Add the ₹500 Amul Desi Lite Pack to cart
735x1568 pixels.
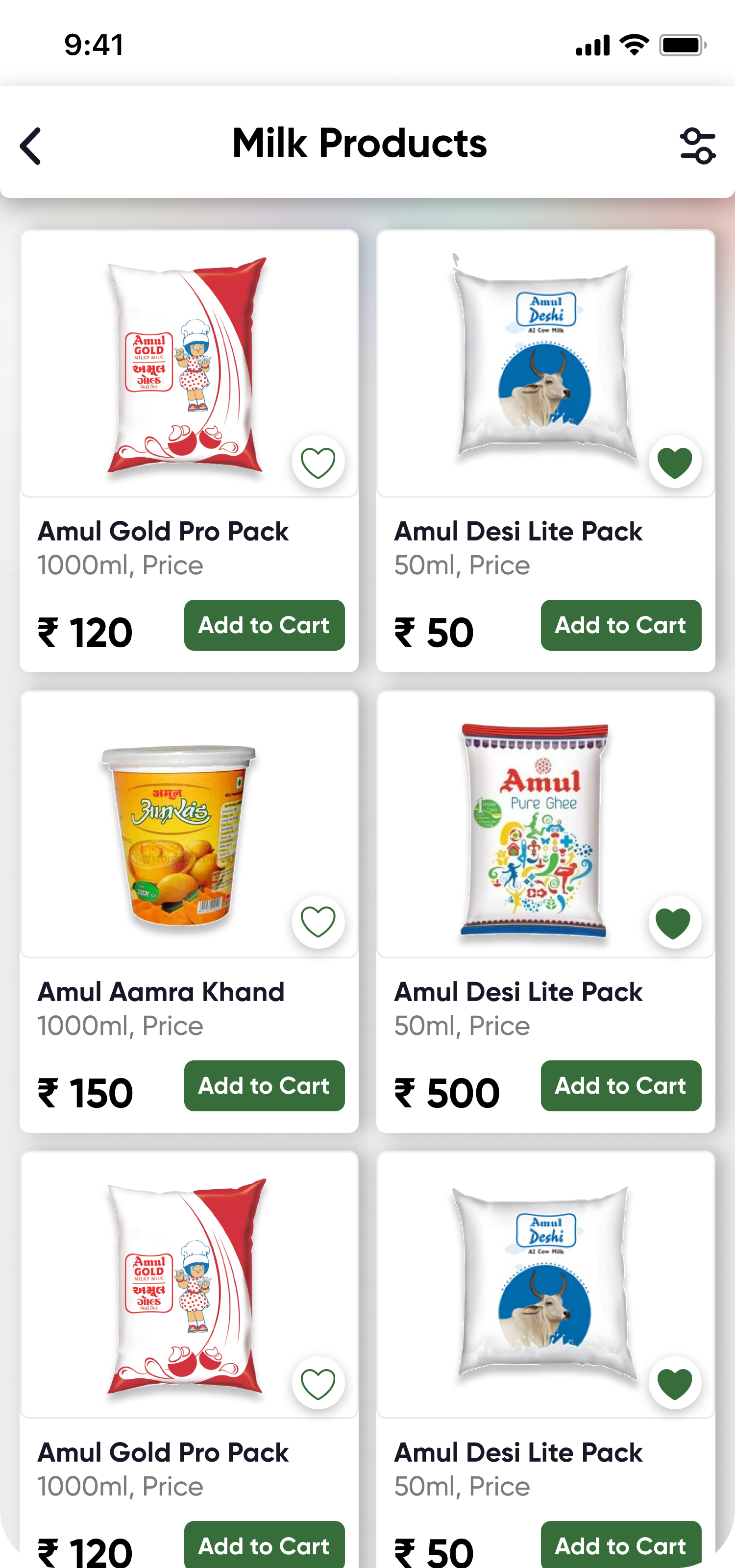pyautogui.click(x=621, y=1085)
